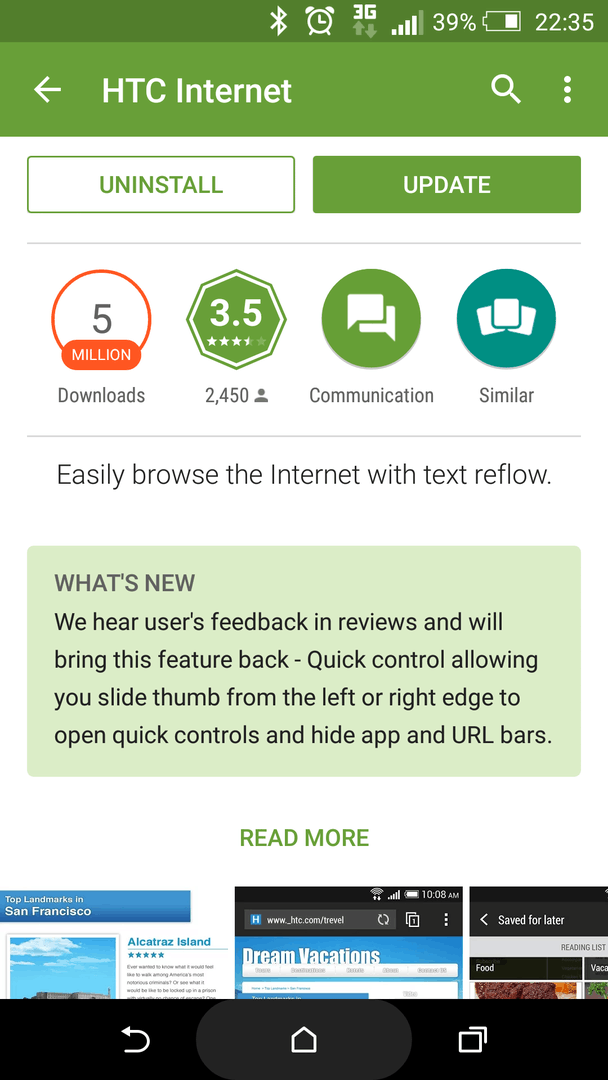Open the Communication category
The height and width of the screenshot is (1080, 608).
point(371,320)
